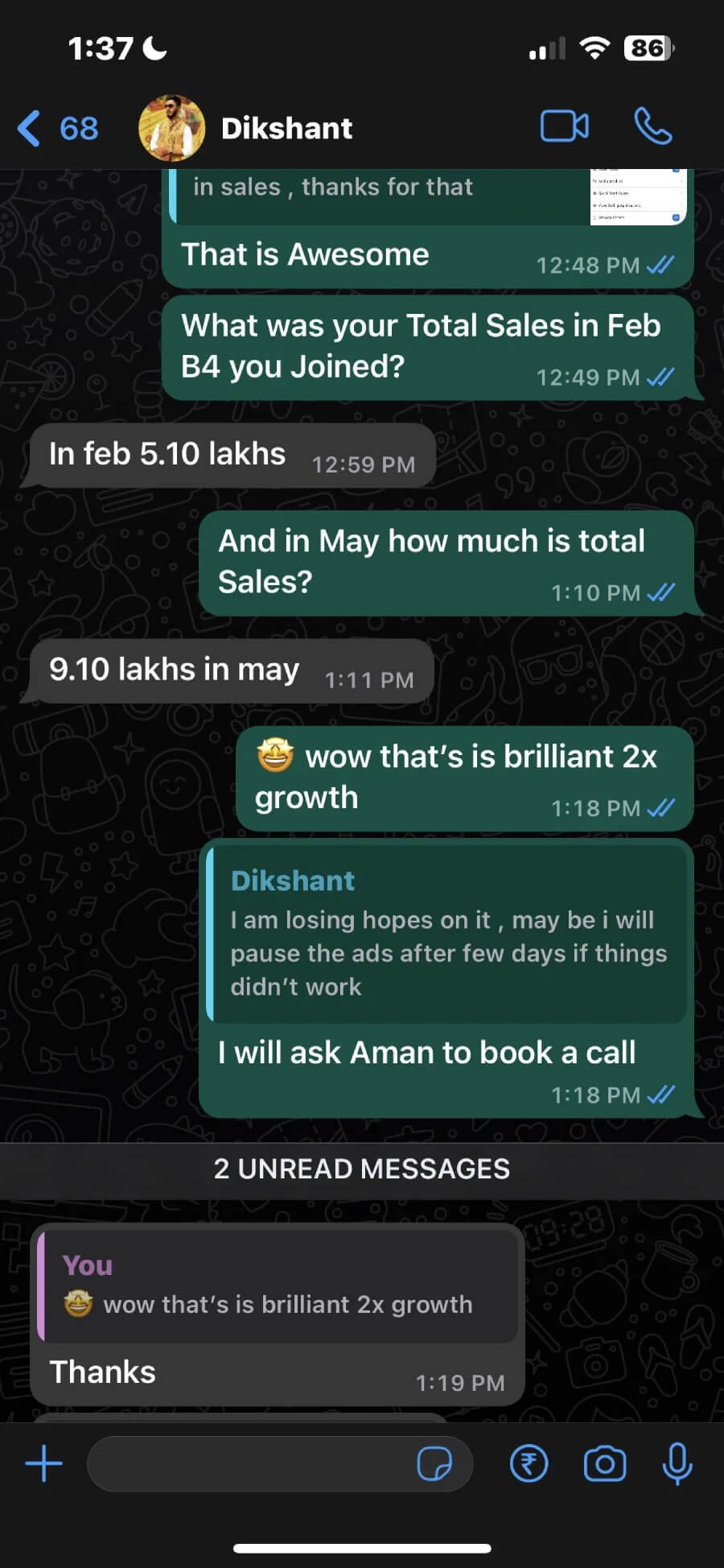Select the 'I will ask Aman to book a call' message
Screen dimensions: 724x1568
pyautogui.click(x=426, y=1052)
